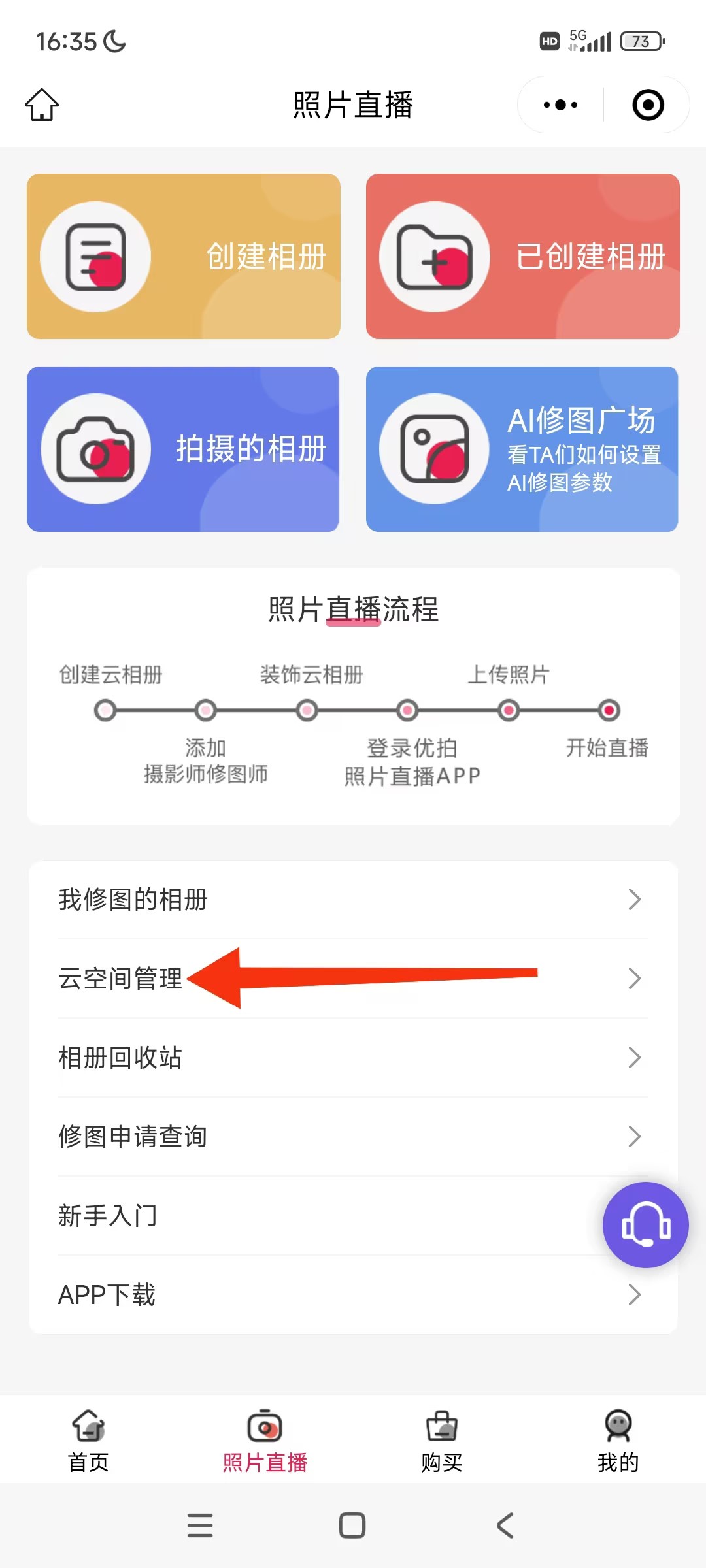
Task: Open the 已创建相册 card
Action: coord(522,256)
